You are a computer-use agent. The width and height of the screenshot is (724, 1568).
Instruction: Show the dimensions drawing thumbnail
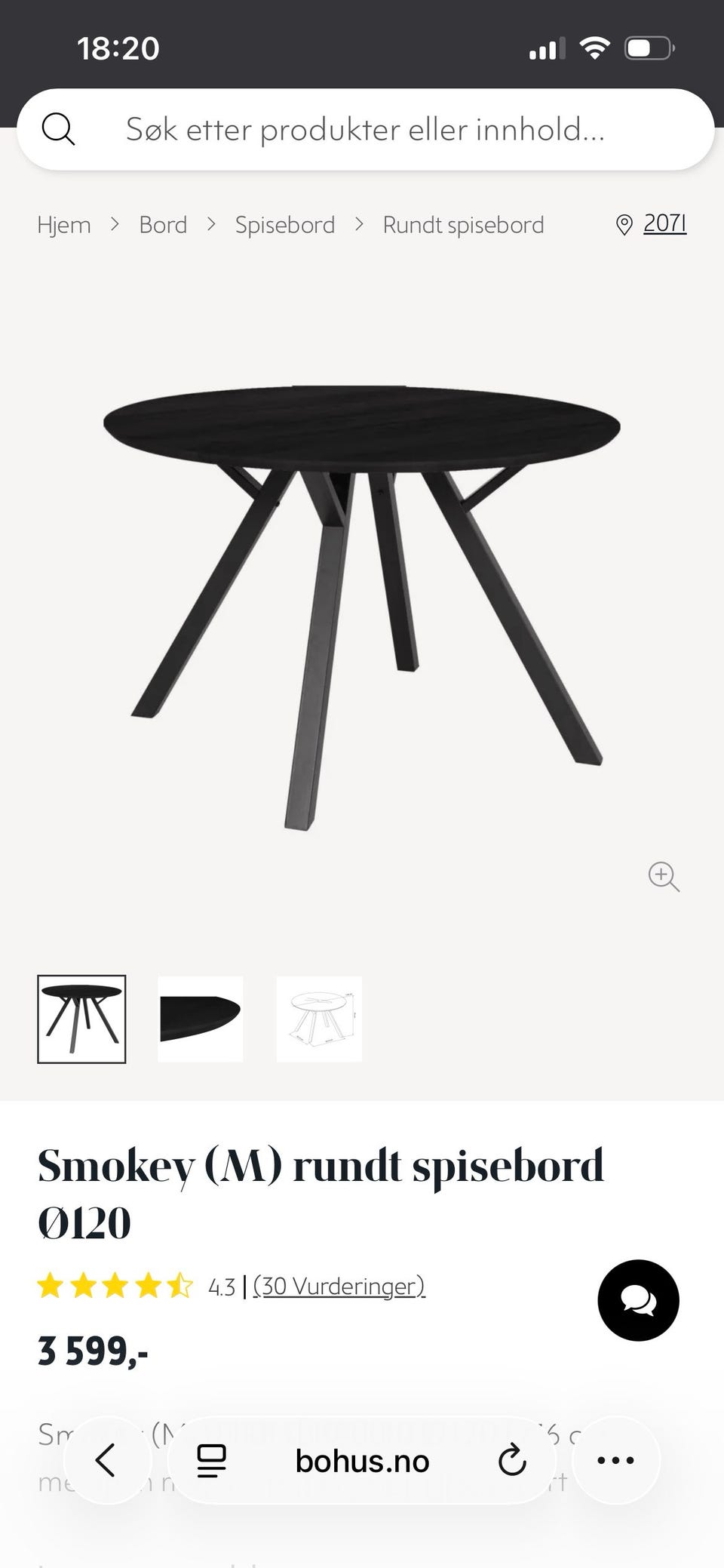(x=319, y=1019)
